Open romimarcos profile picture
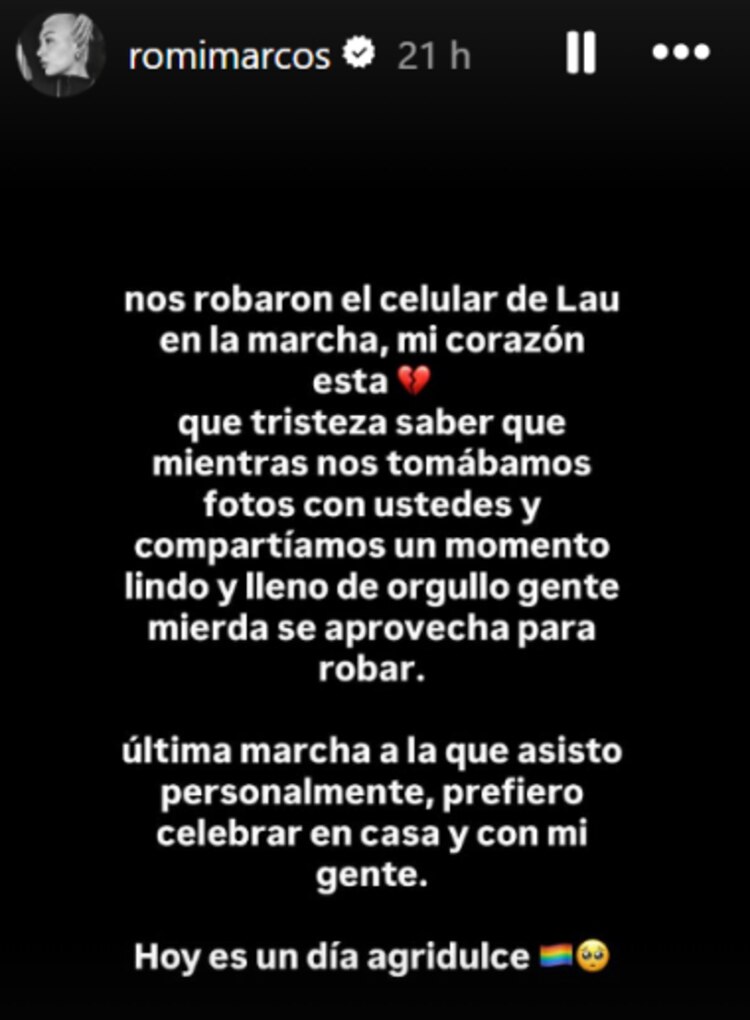 coord(61,54)
